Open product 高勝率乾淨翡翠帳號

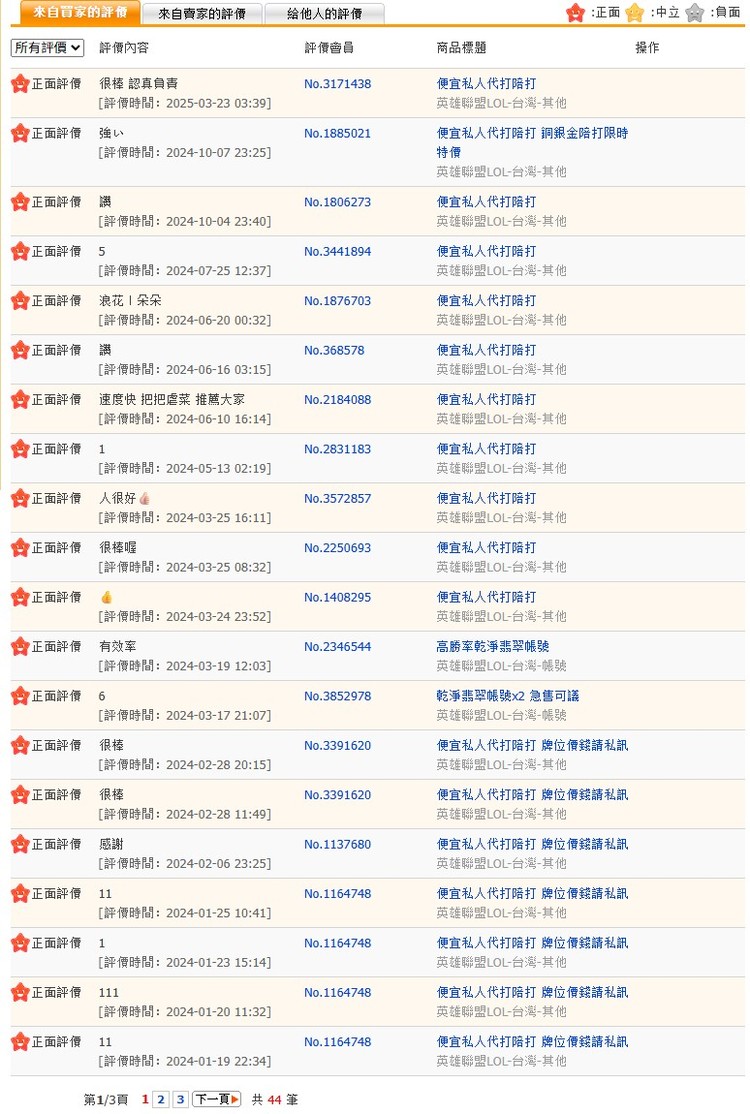point(499,647)
